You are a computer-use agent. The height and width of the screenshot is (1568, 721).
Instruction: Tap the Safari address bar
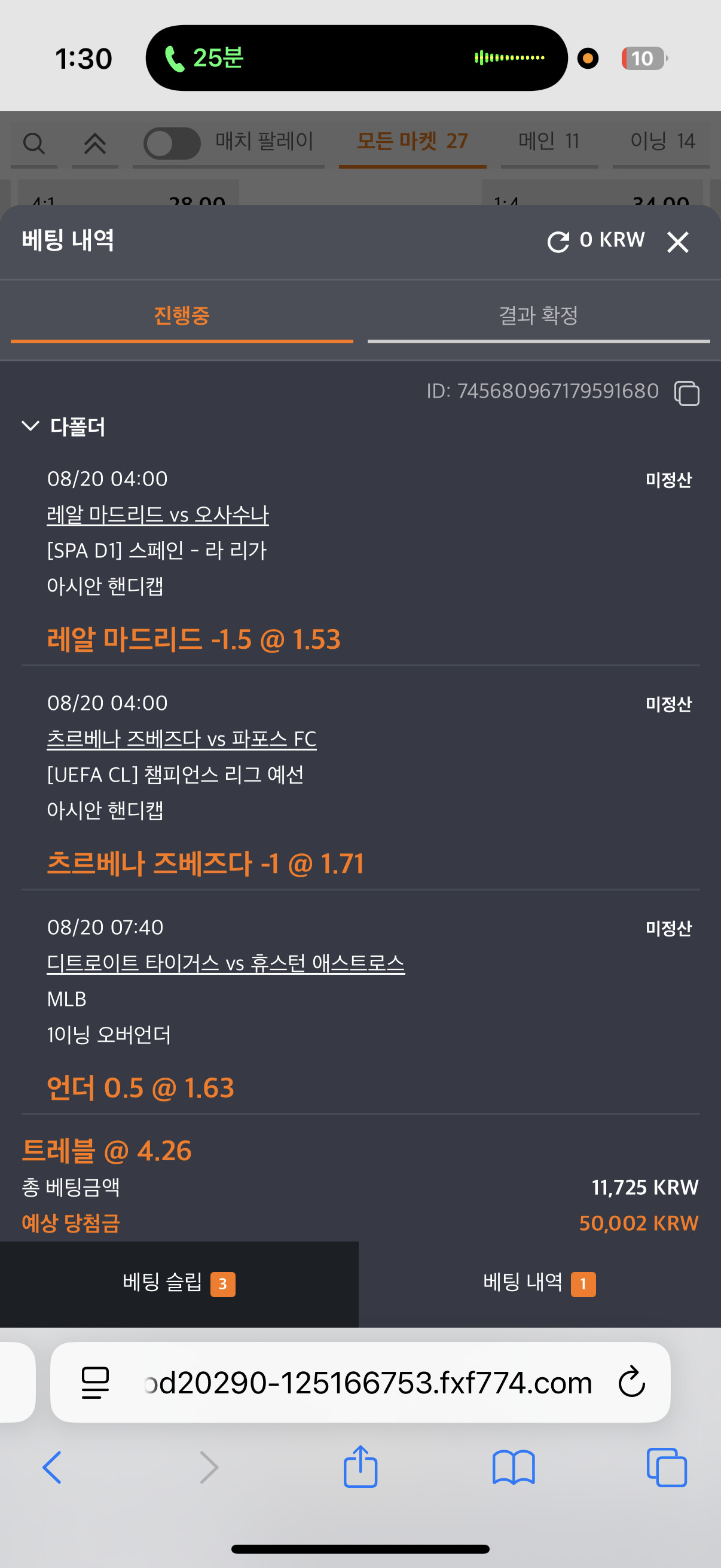tap(368, 1383)
